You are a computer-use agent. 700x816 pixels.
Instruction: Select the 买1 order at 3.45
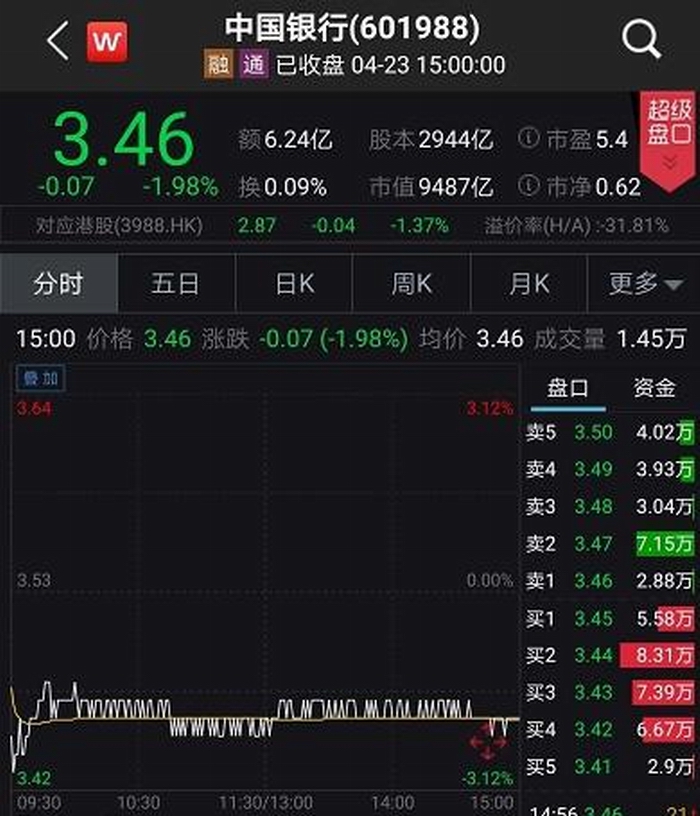[610, 618]
